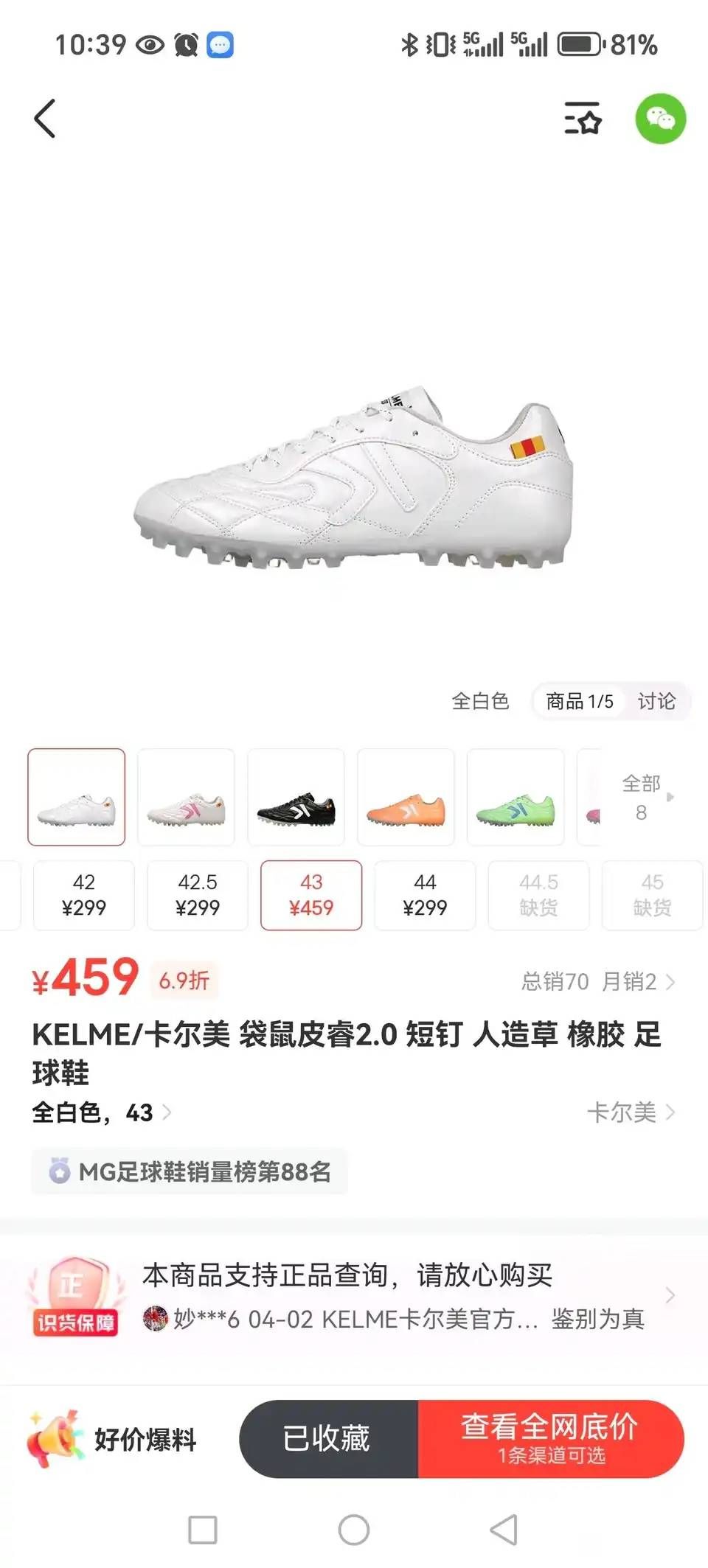Open the 识货保障 authenticity check row
708x1568 pixels.
tap(354, 1296)
